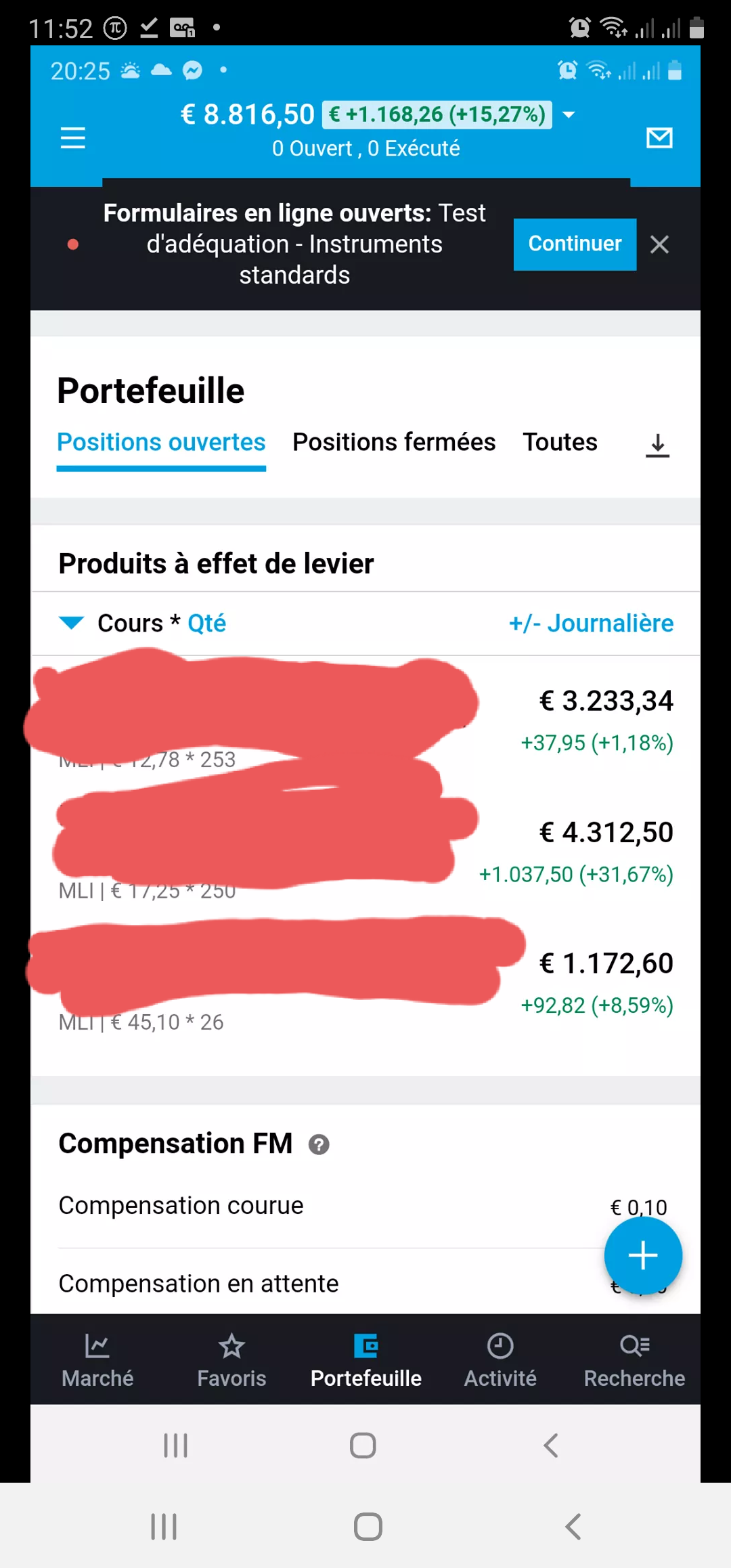Switch to the Toutes tab

pos(560,442)
